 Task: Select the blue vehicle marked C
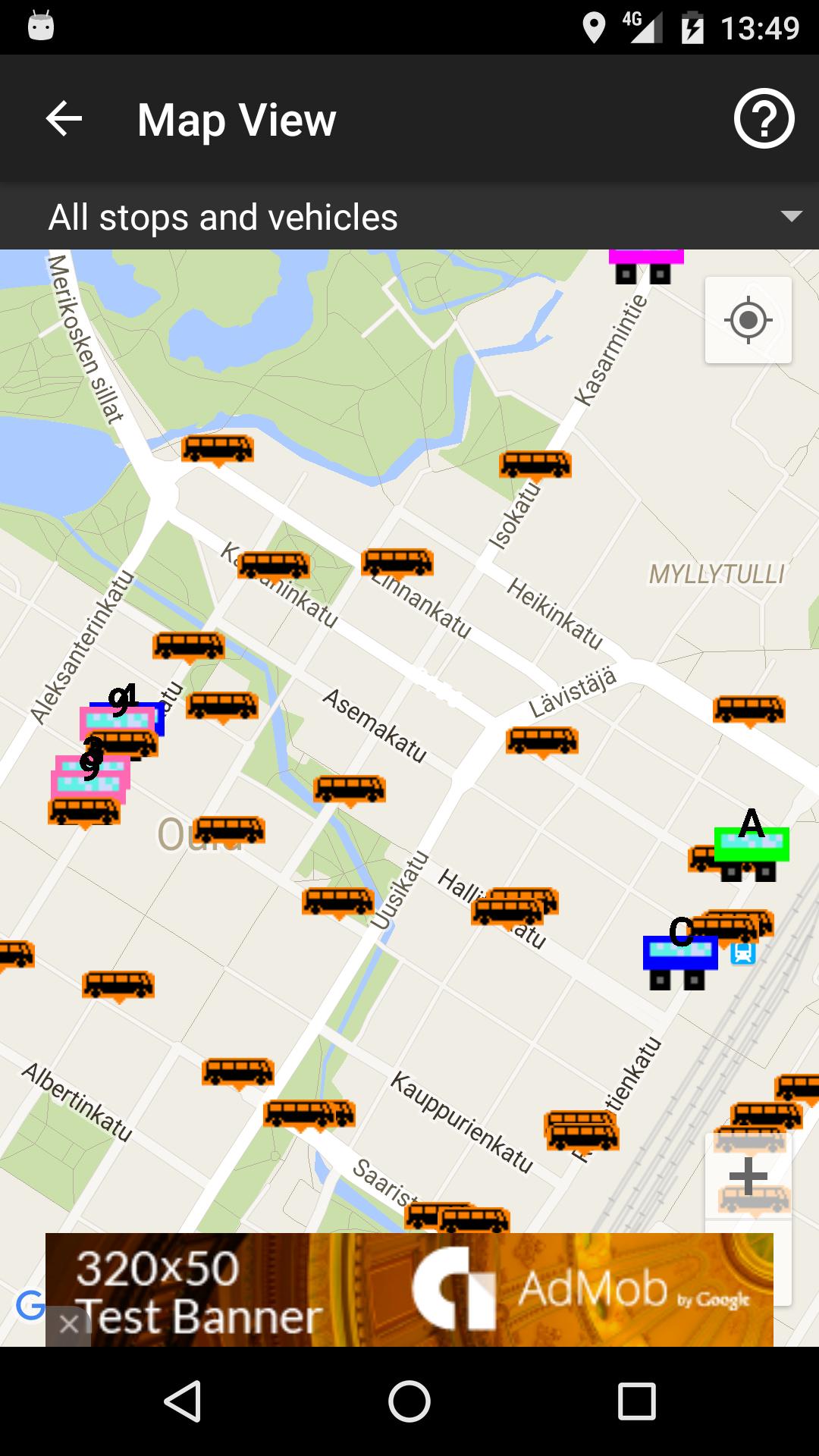point(680,953)
